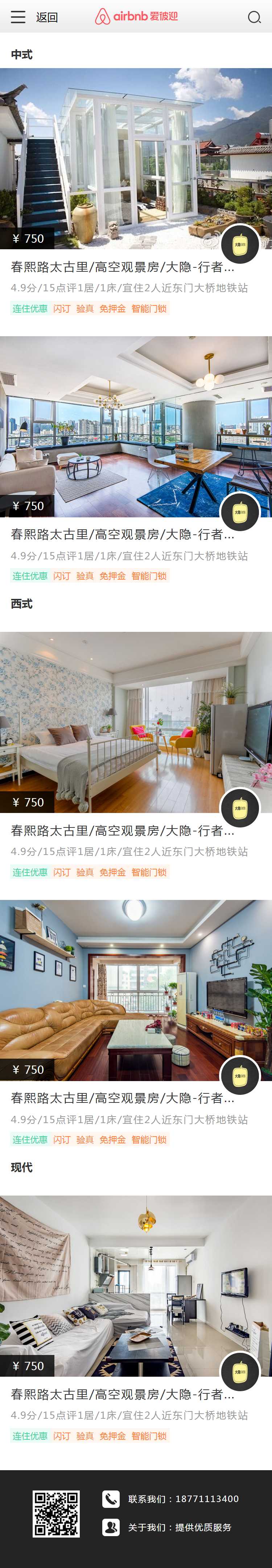Screen dimensions: 272x1568
Task: View the listing showing the blue rug living room
Action: [136, 426]
